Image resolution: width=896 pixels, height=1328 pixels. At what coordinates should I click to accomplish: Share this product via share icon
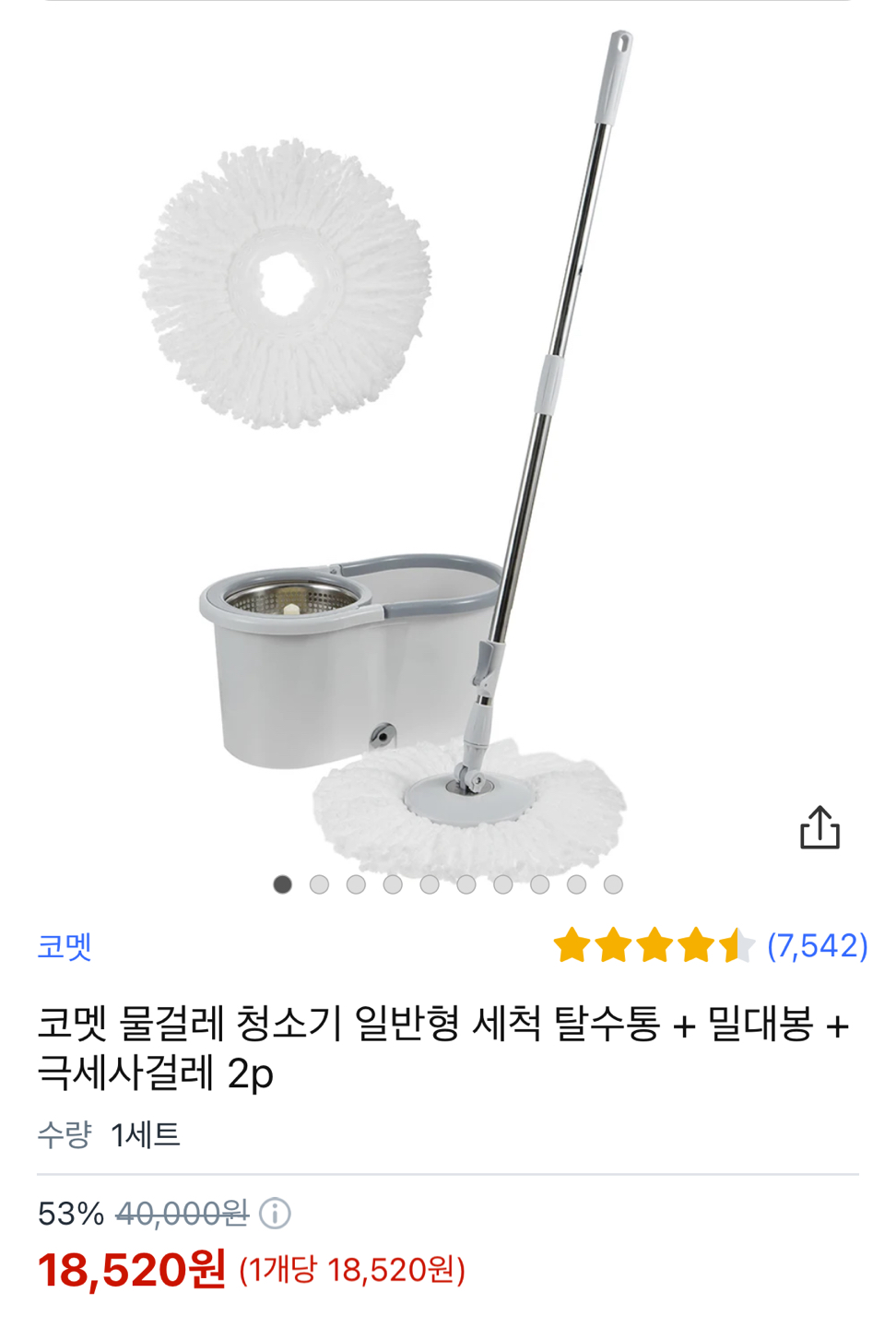(819, 827)
